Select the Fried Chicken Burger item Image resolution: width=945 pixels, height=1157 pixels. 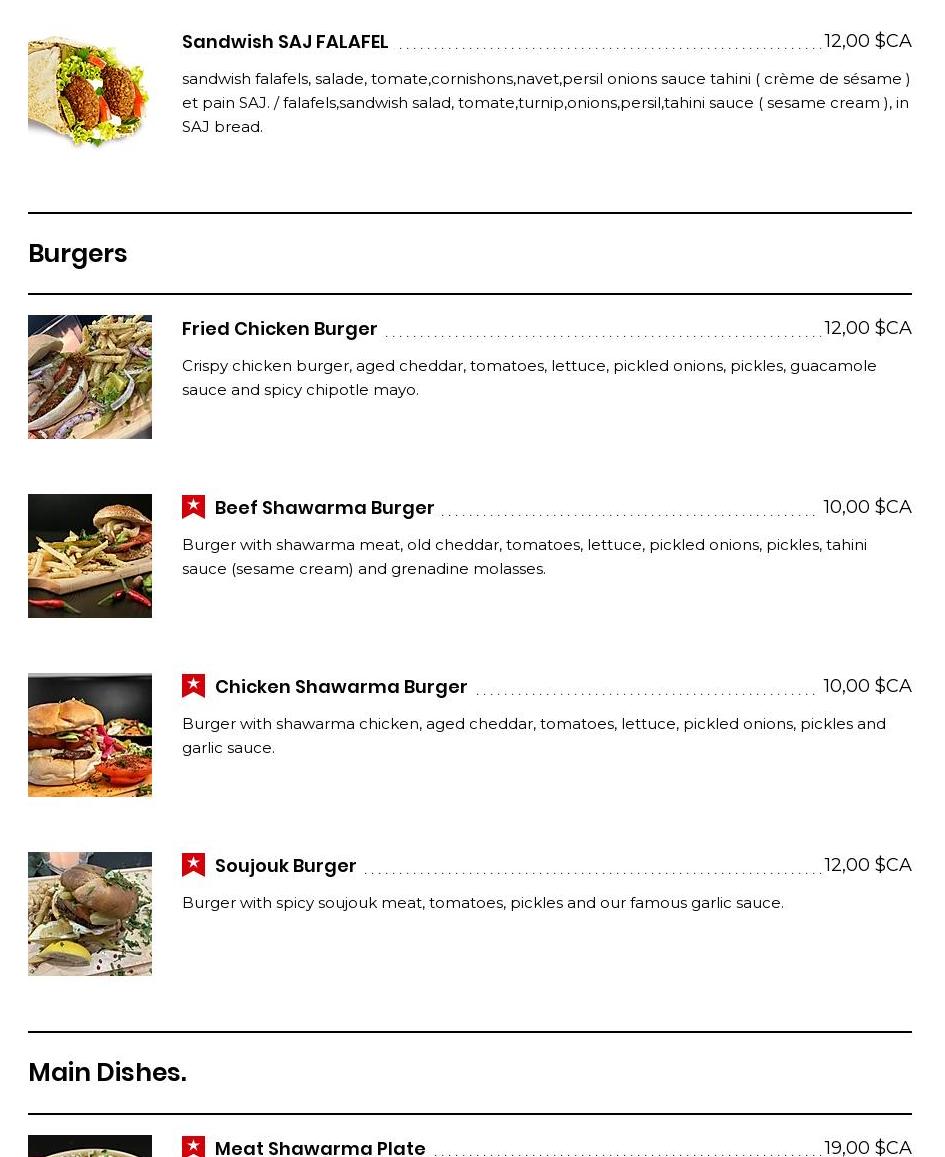coord(280,329)
